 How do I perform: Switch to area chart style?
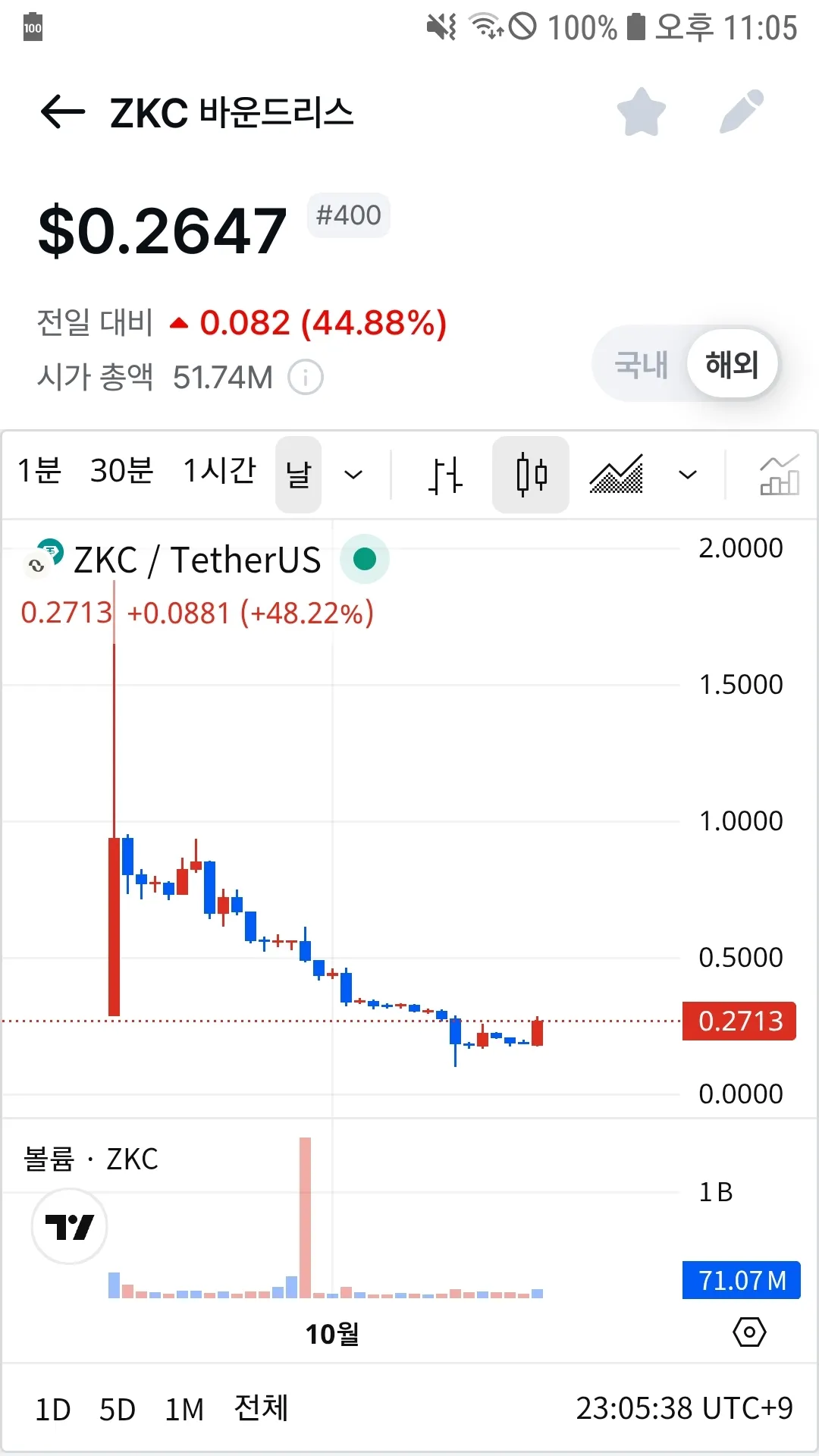tap(617, 475)
